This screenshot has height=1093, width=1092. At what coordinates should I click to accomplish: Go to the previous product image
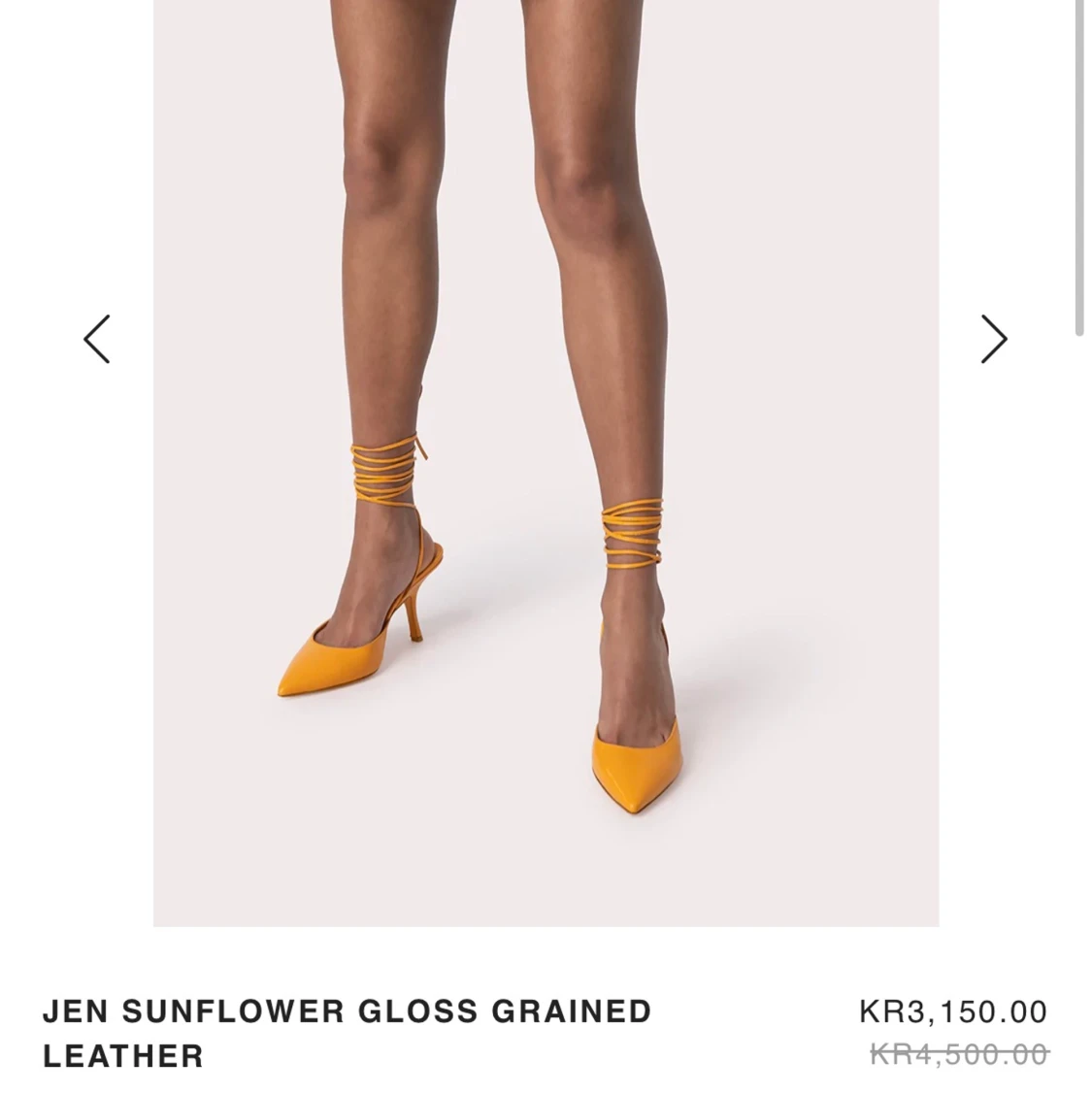[97, 339]
